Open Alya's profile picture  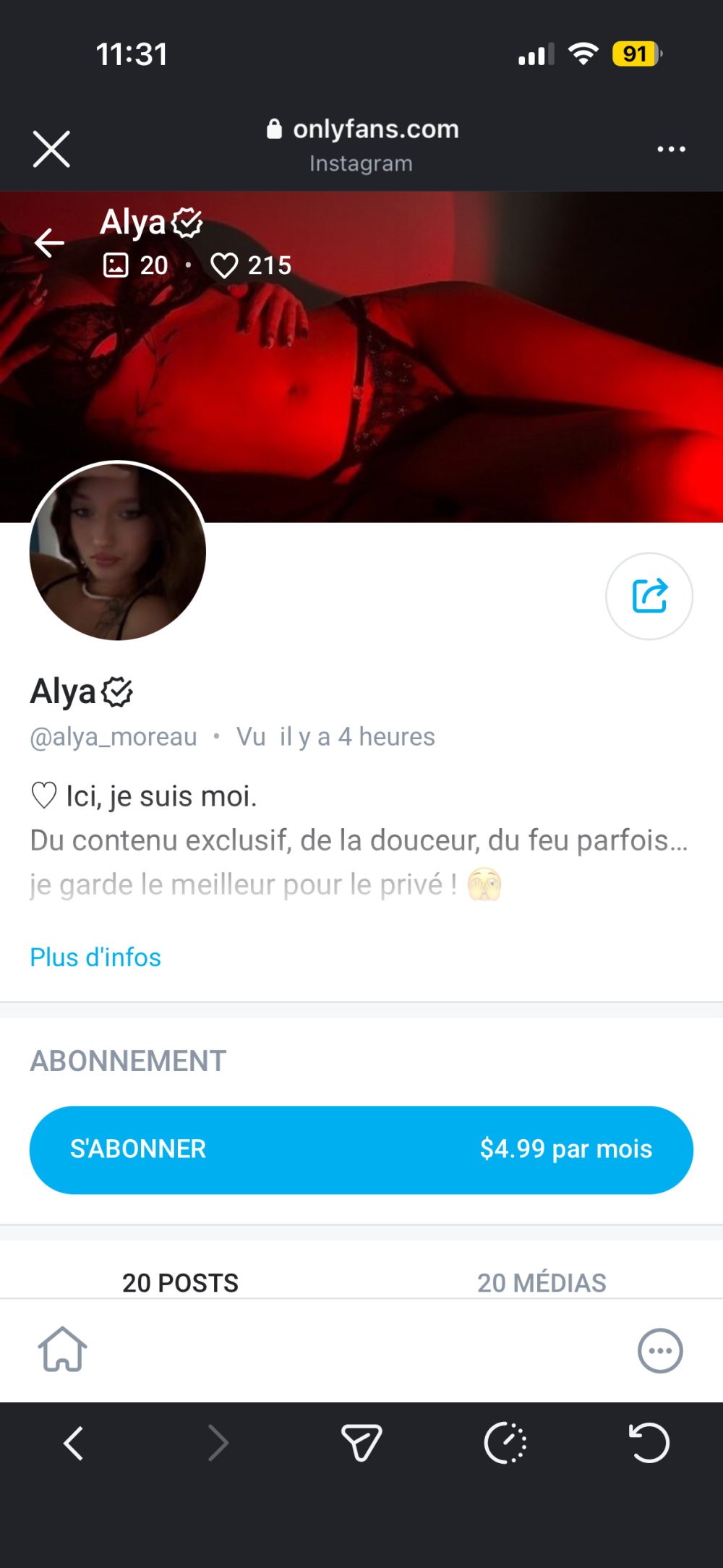pyautogui.click(x=118, y=551)
